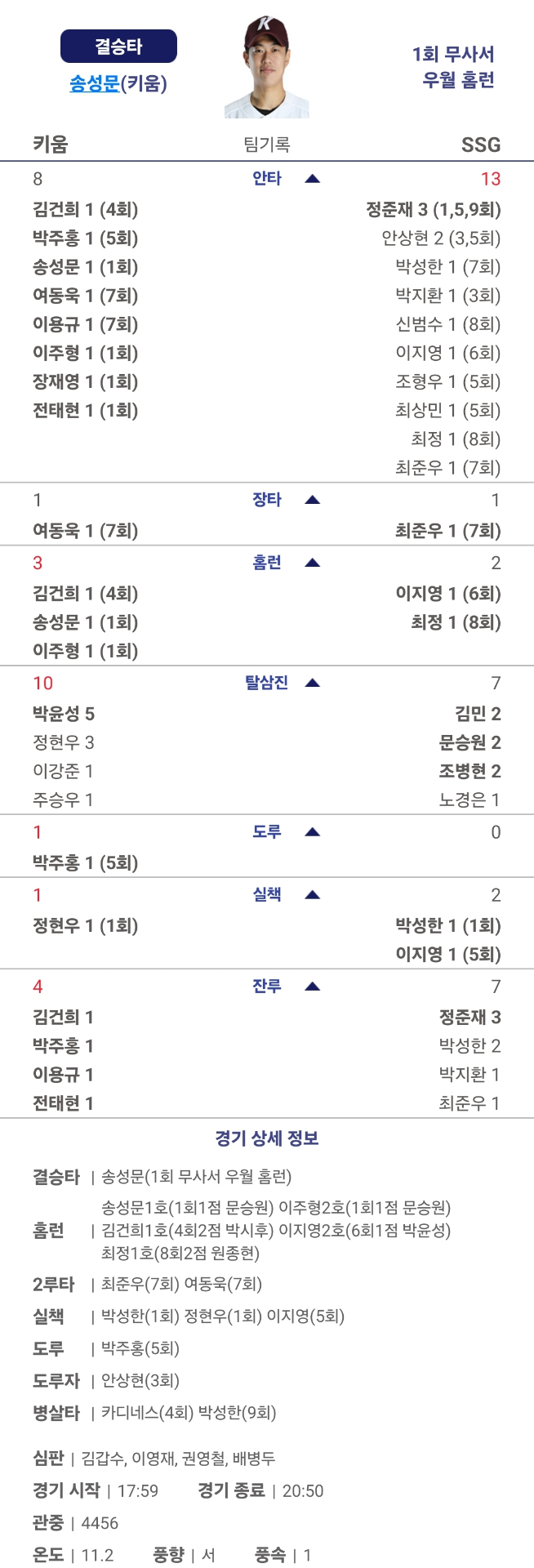Collapse the 탈삼진 section
Viewport: 534px width, 1568px height.
click(311, 683)
